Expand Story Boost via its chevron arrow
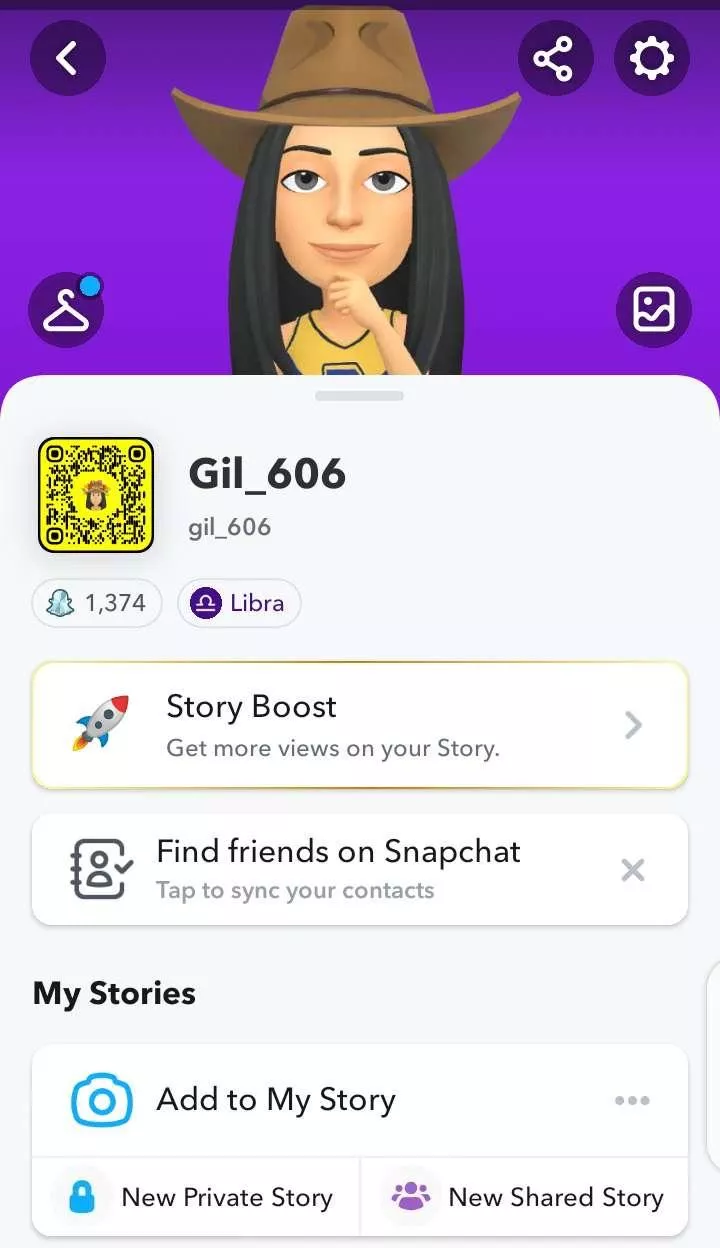720x1248 pixels. click(x=630, y=724)
